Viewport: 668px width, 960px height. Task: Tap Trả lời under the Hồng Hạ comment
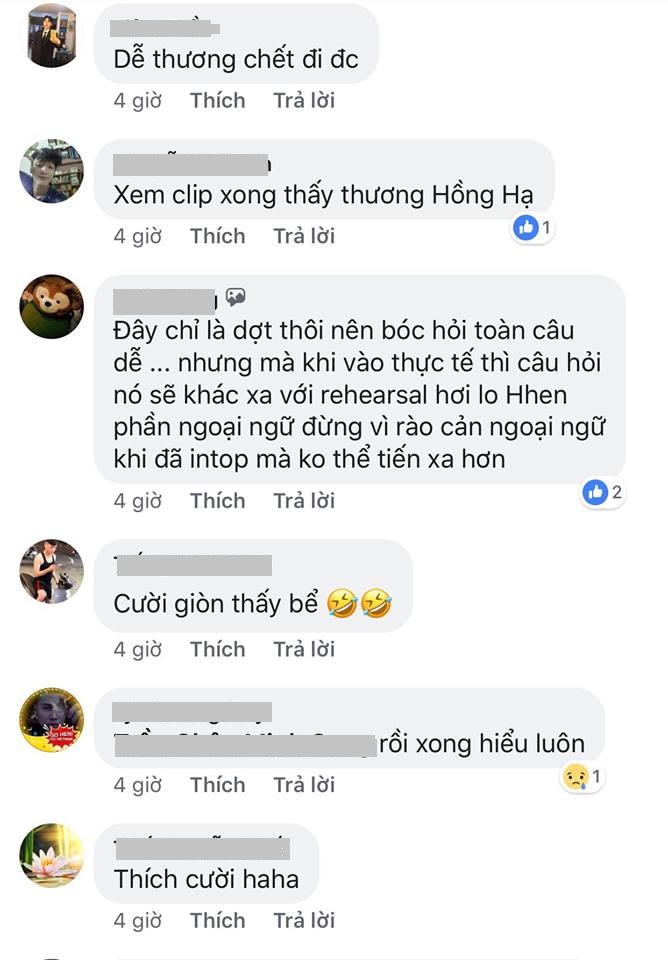303,236
